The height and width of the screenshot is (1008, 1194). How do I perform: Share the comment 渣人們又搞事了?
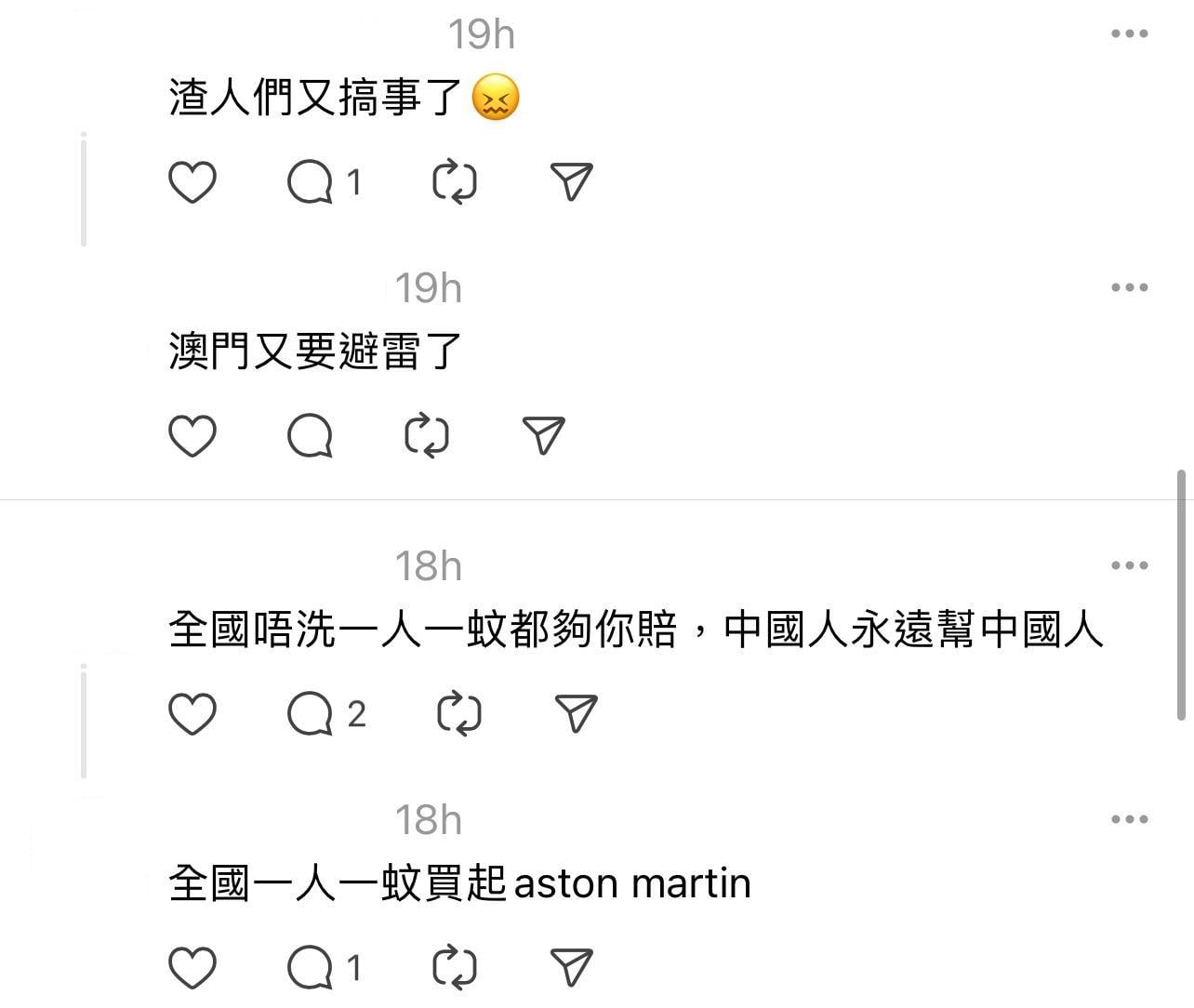(571, 181)
